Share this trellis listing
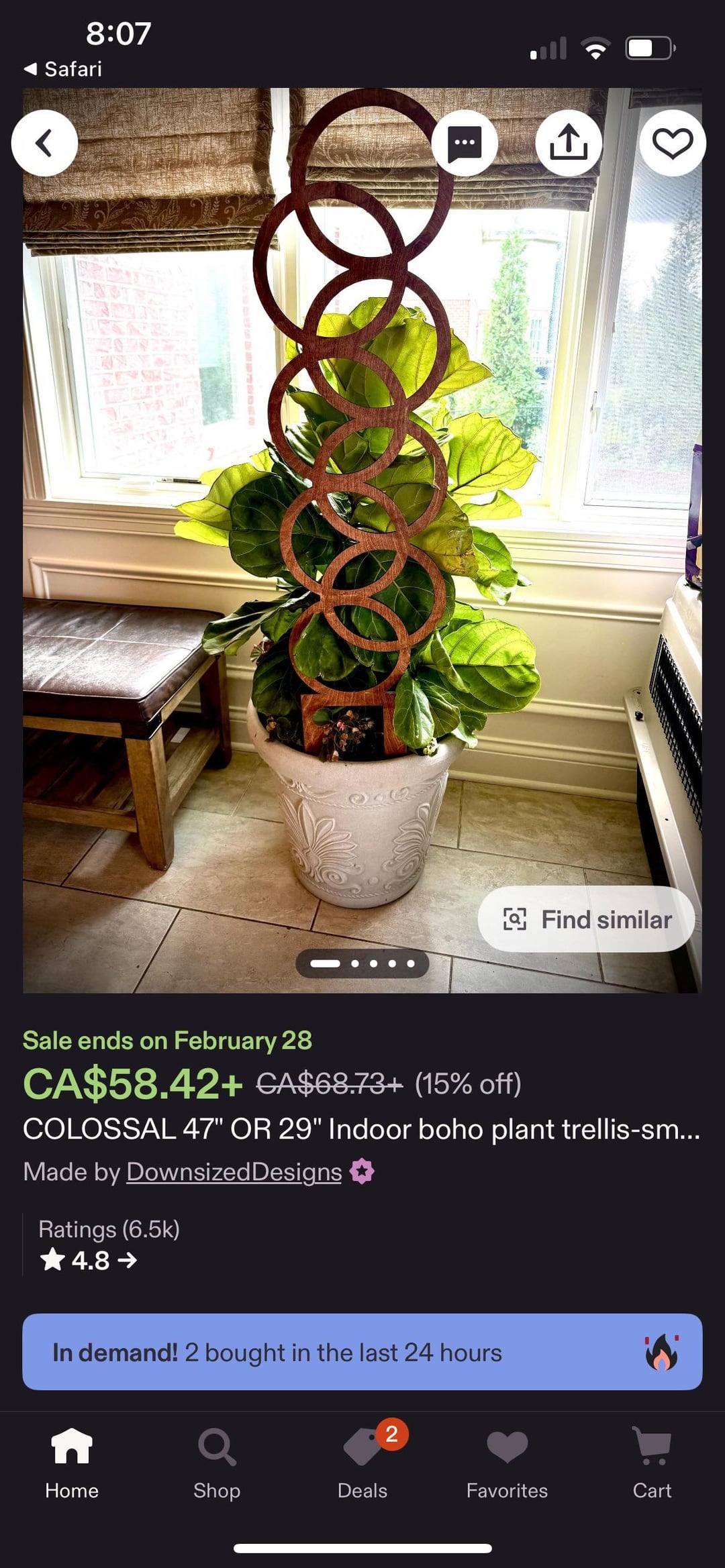 click(x=569, y=143)
